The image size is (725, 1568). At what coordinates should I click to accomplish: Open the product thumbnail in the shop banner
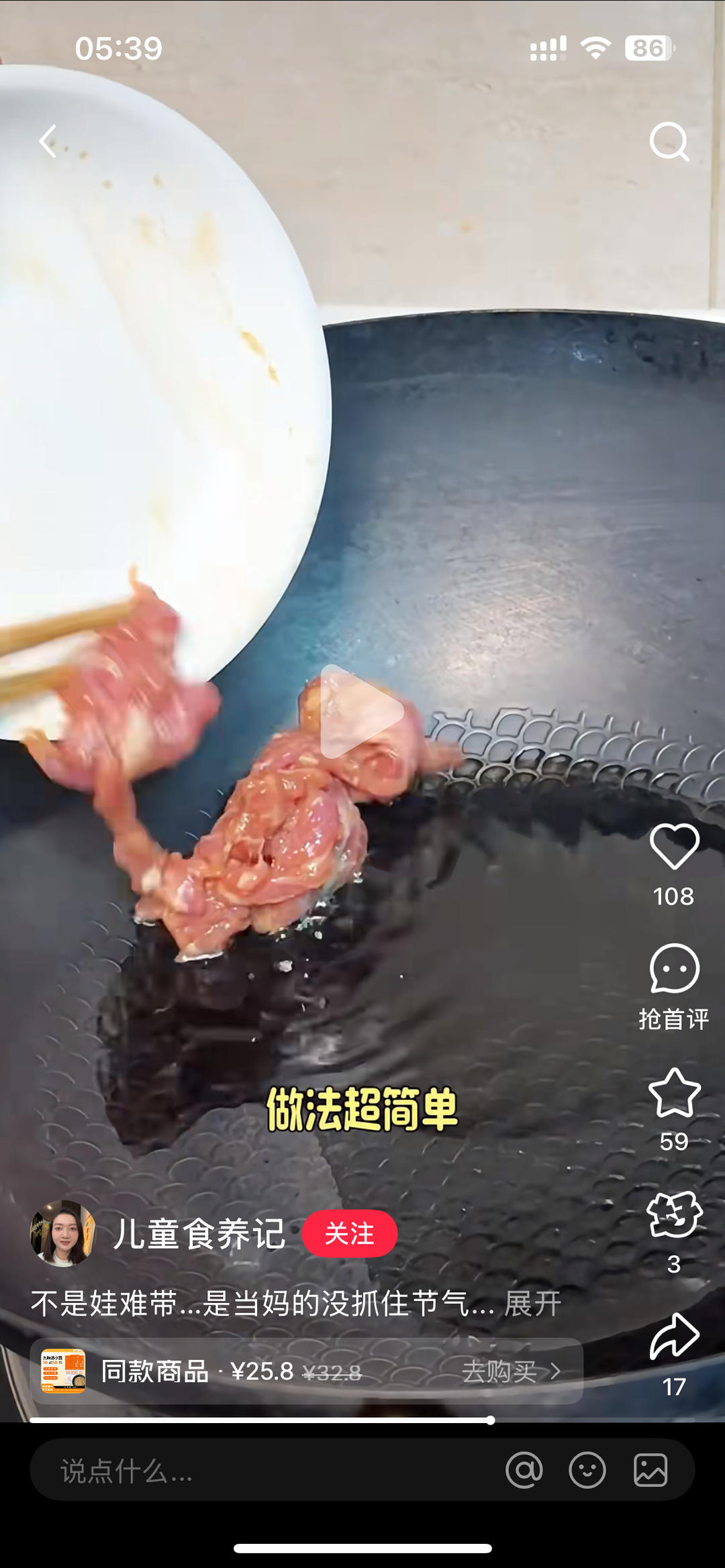(x=64, y=1369)
